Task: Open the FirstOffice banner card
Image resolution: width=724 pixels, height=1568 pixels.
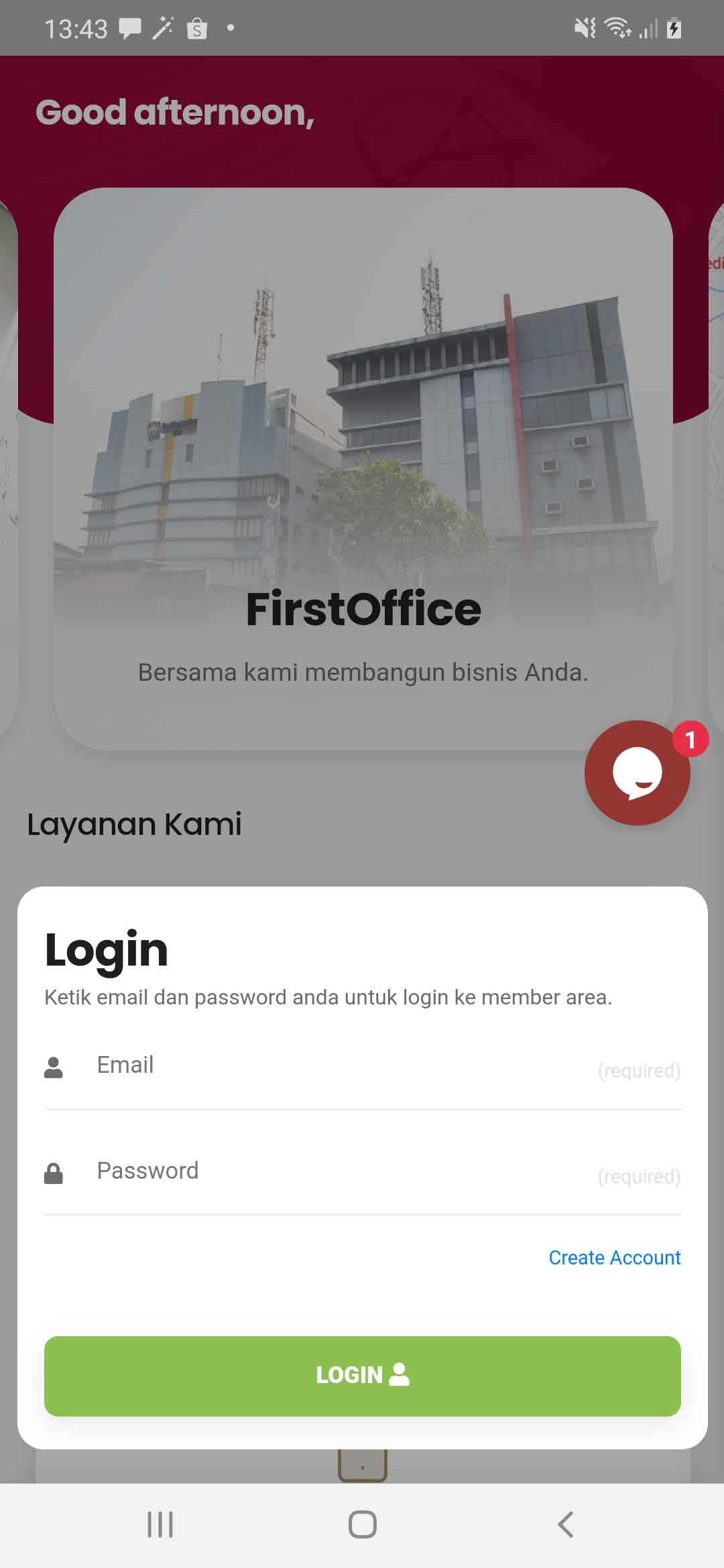Action: pyautogui.click(x=363, y=469)
